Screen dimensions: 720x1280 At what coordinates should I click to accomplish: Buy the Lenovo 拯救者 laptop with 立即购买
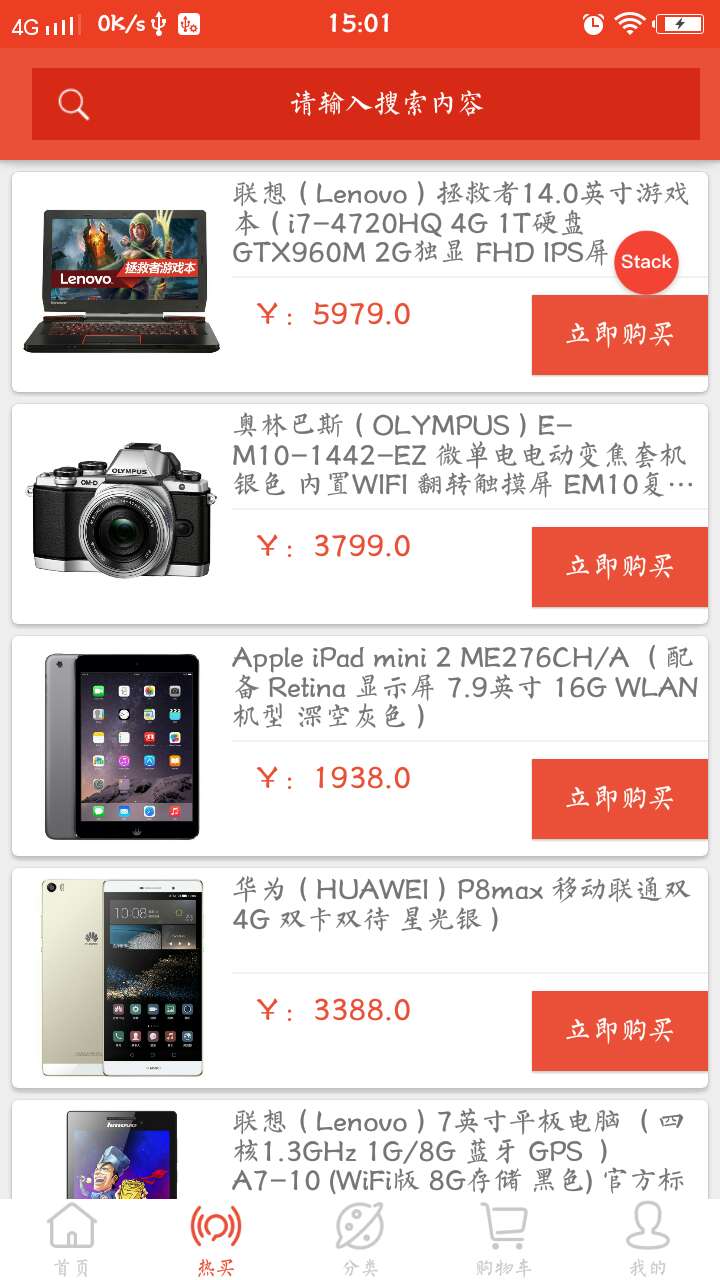coord(619,335)
